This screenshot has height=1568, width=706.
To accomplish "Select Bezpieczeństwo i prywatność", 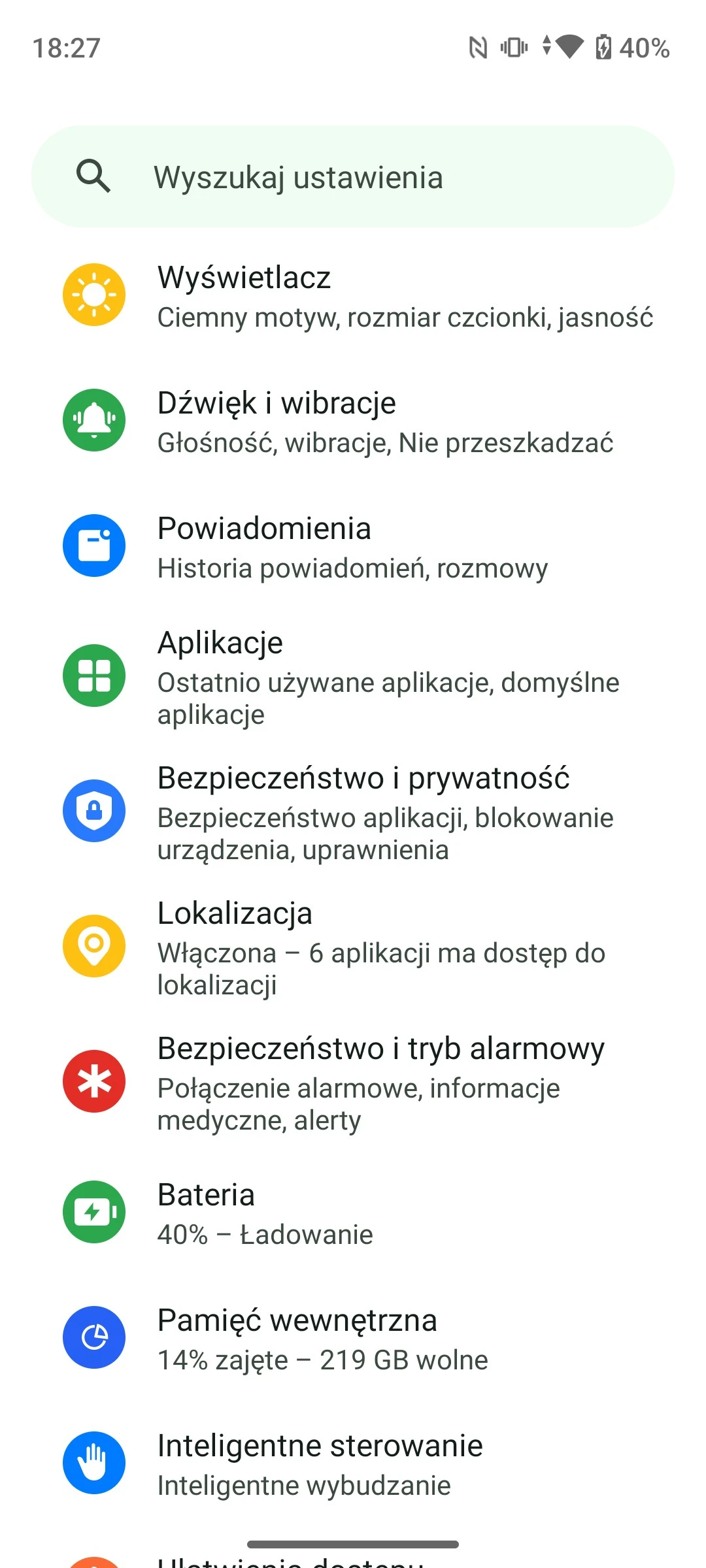I will coord(353,812).
